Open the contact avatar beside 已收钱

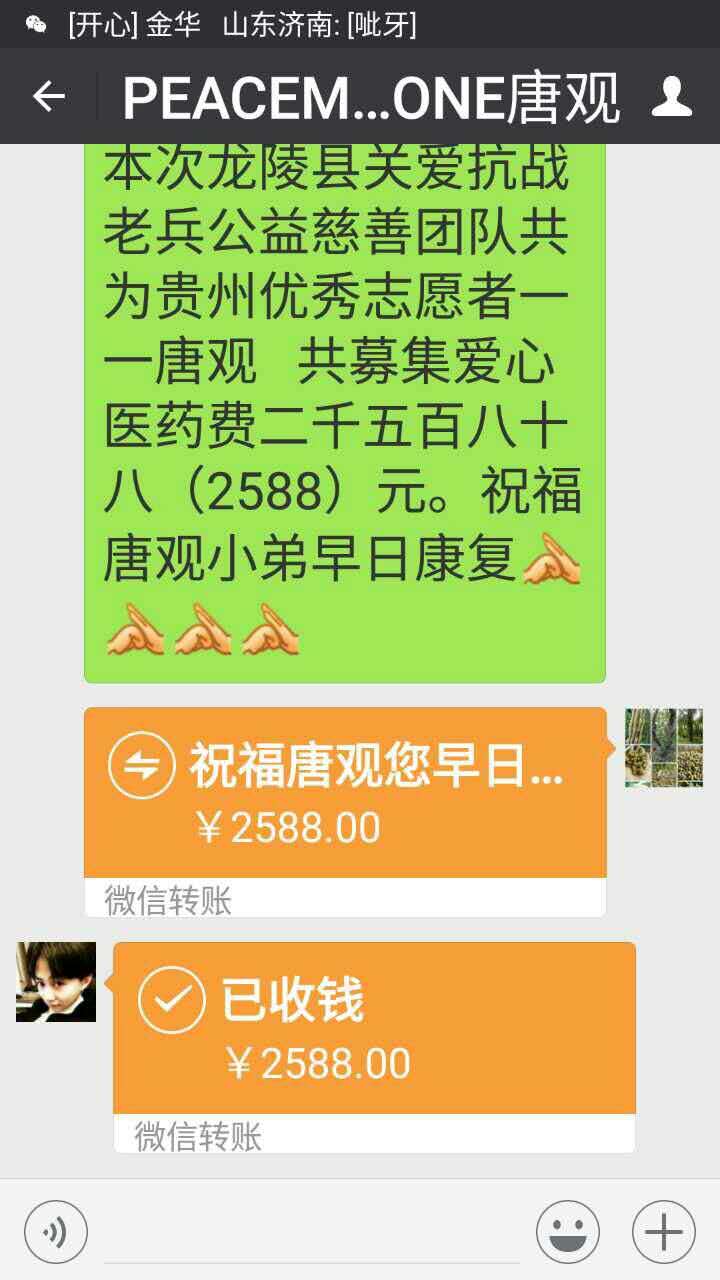point(56,982)
